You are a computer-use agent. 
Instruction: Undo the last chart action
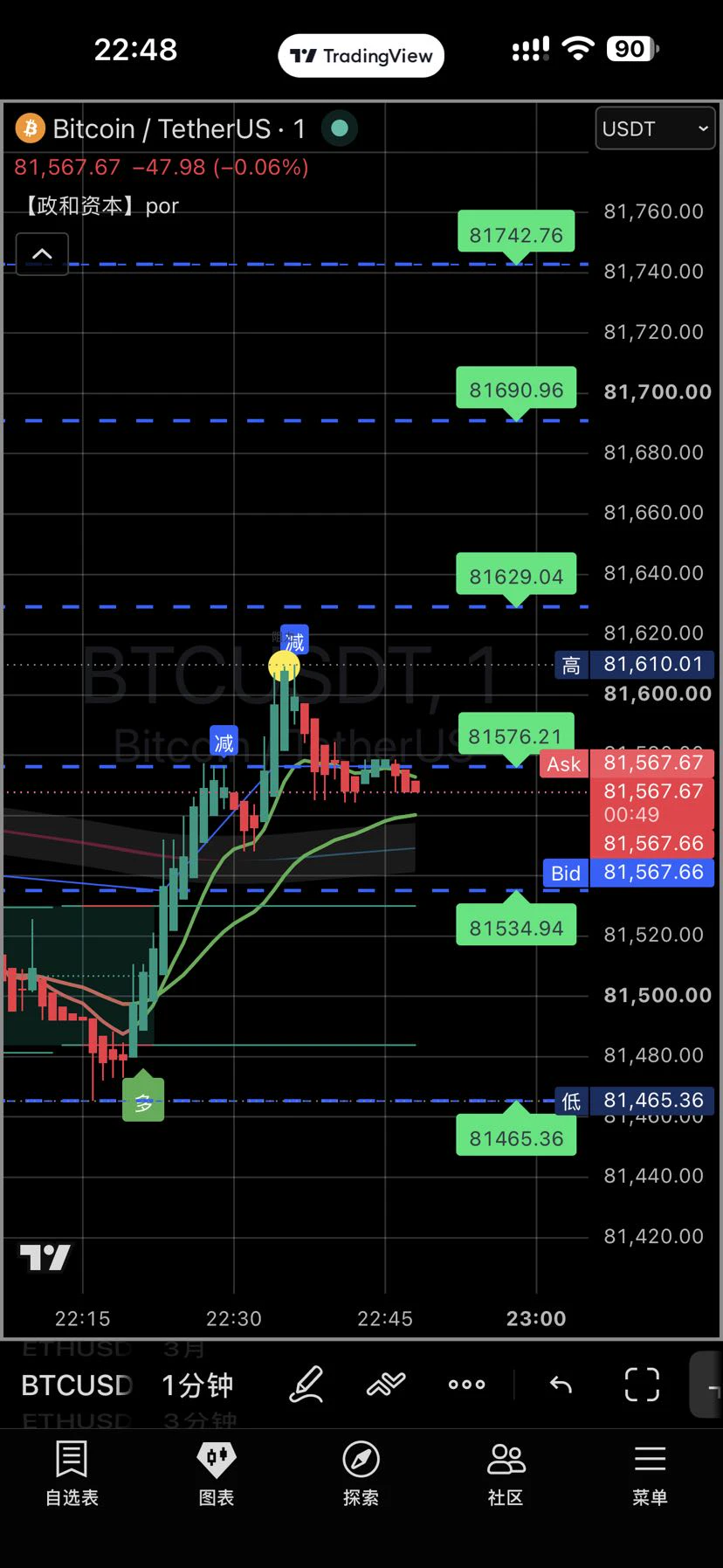[561, 1385]
